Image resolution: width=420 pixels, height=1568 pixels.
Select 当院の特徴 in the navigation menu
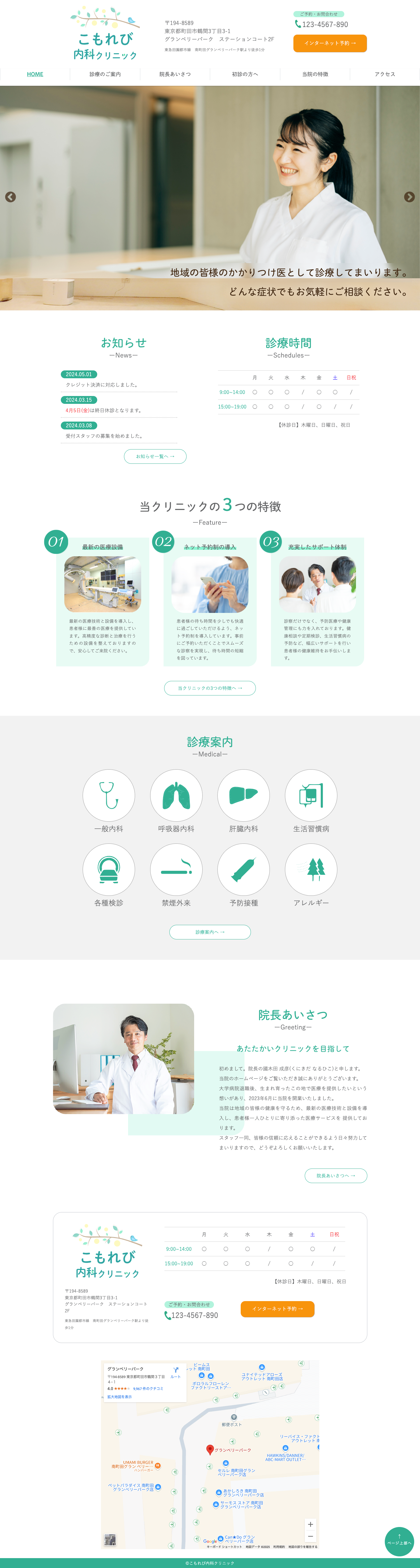pos(315,74)
